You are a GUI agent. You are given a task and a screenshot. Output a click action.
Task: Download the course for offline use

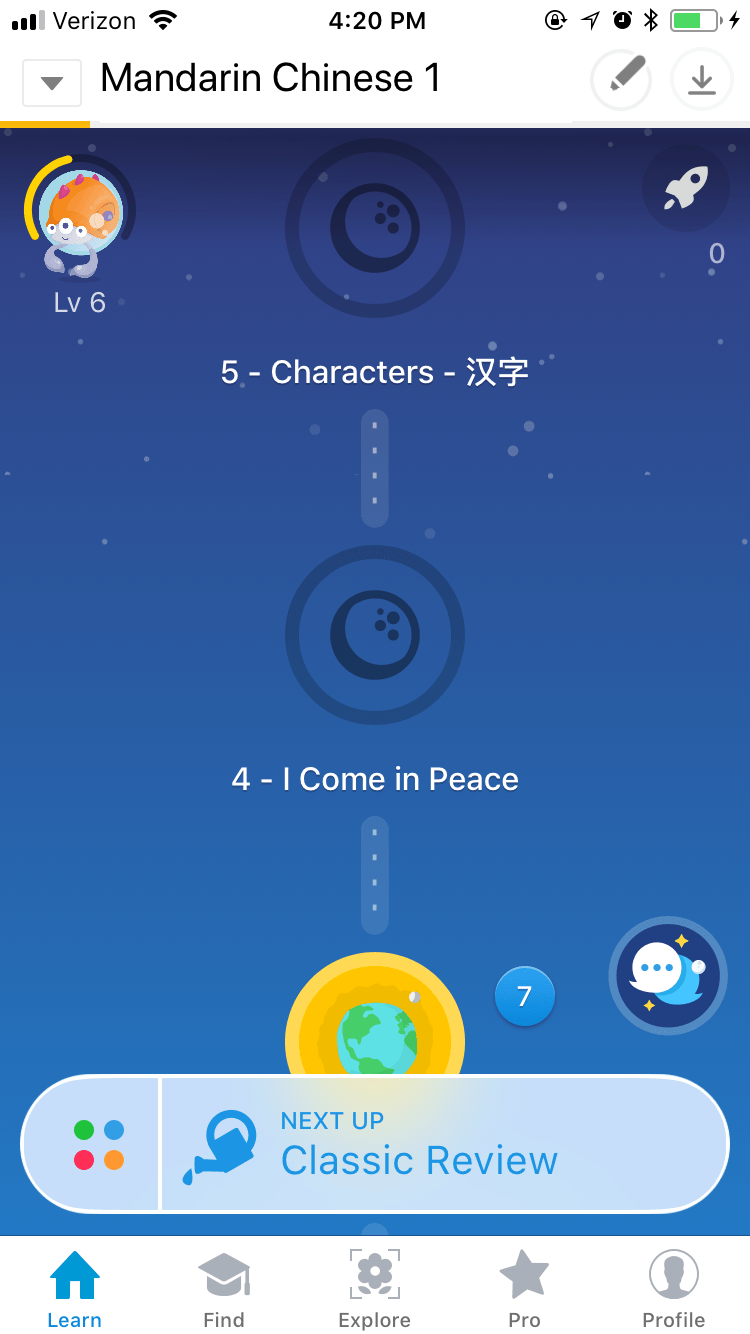pos(702,80)
